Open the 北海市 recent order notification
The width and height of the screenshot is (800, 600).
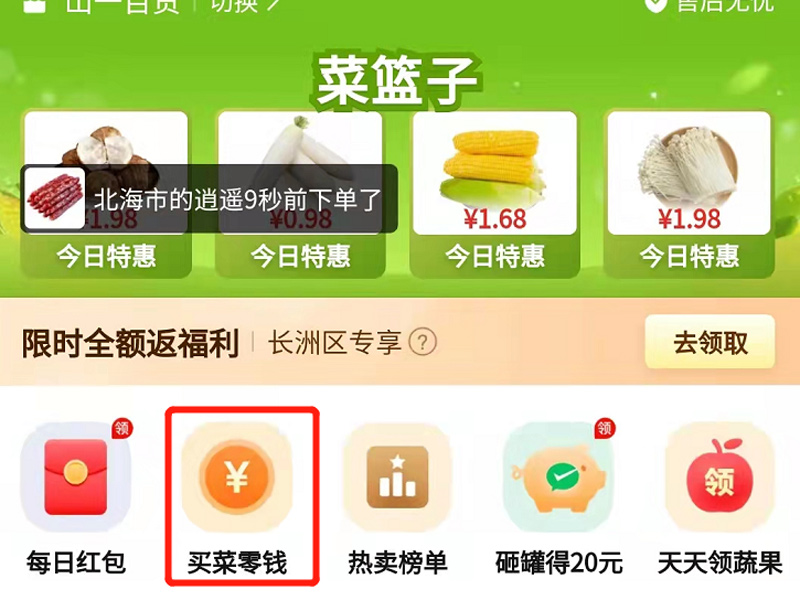(210, 199)
